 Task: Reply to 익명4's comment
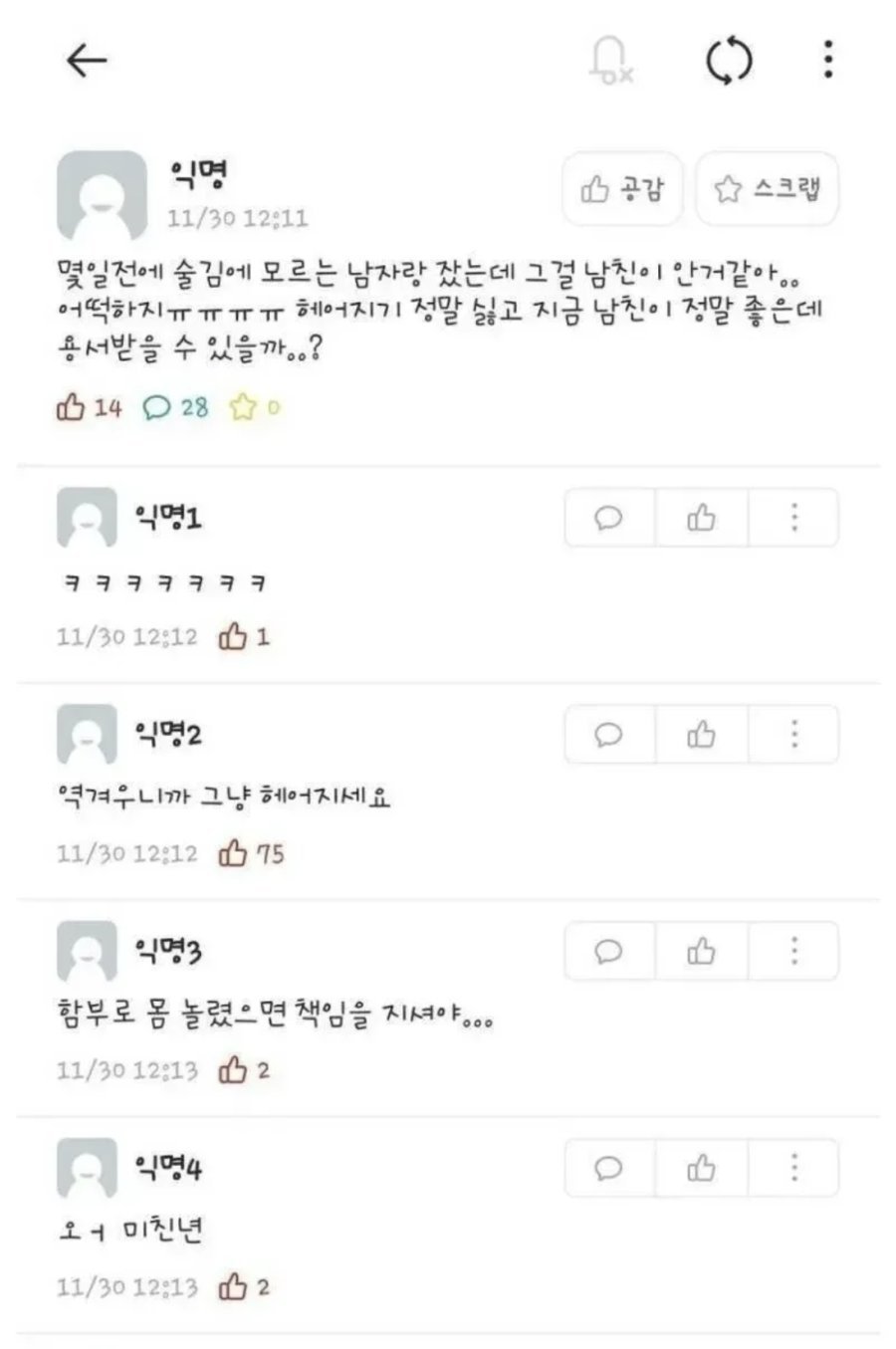(x=608, y=1167)
